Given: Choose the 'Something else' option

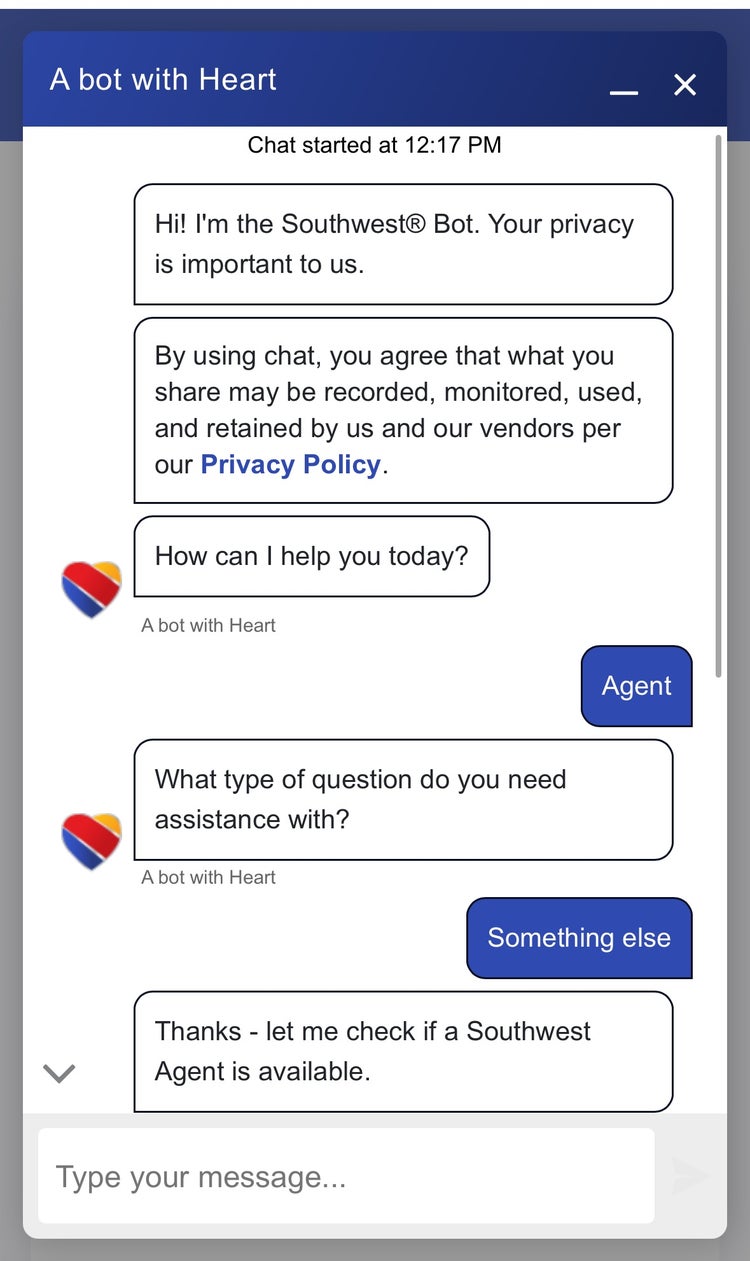Looking at the screenshot, I should click(x=578, y=938).
